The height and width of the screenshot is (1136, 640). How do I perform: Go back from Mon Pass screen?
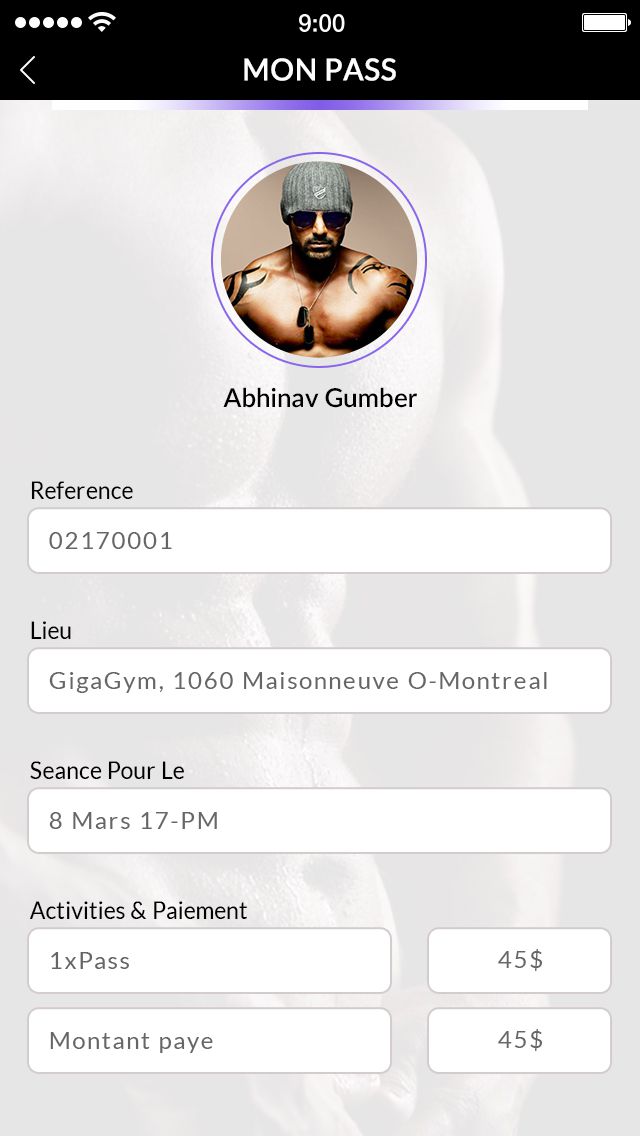coord(28,70)
